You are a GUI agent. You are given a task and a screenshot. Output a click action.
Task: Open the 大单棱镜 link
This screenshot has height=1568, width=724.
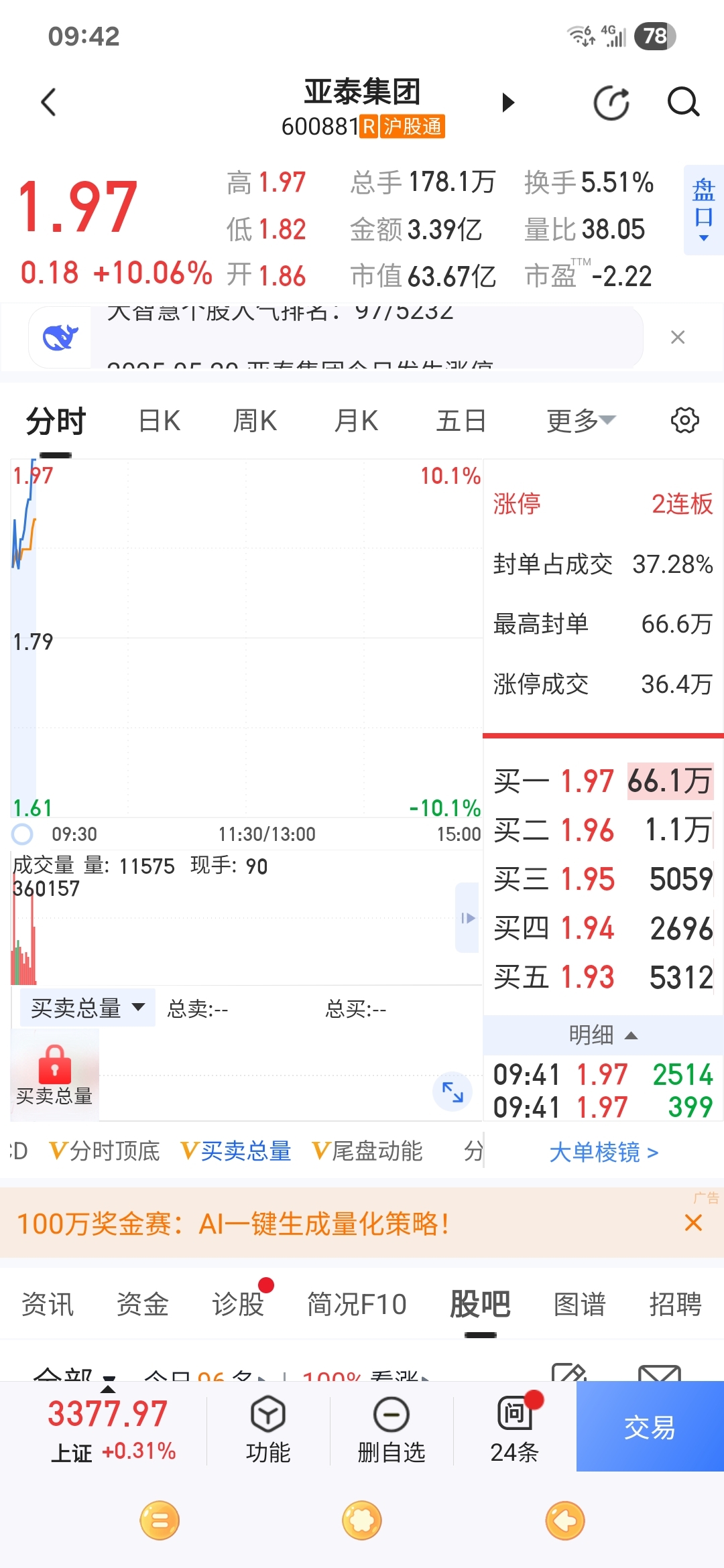pyautogui.click(x=603, y=1152)
